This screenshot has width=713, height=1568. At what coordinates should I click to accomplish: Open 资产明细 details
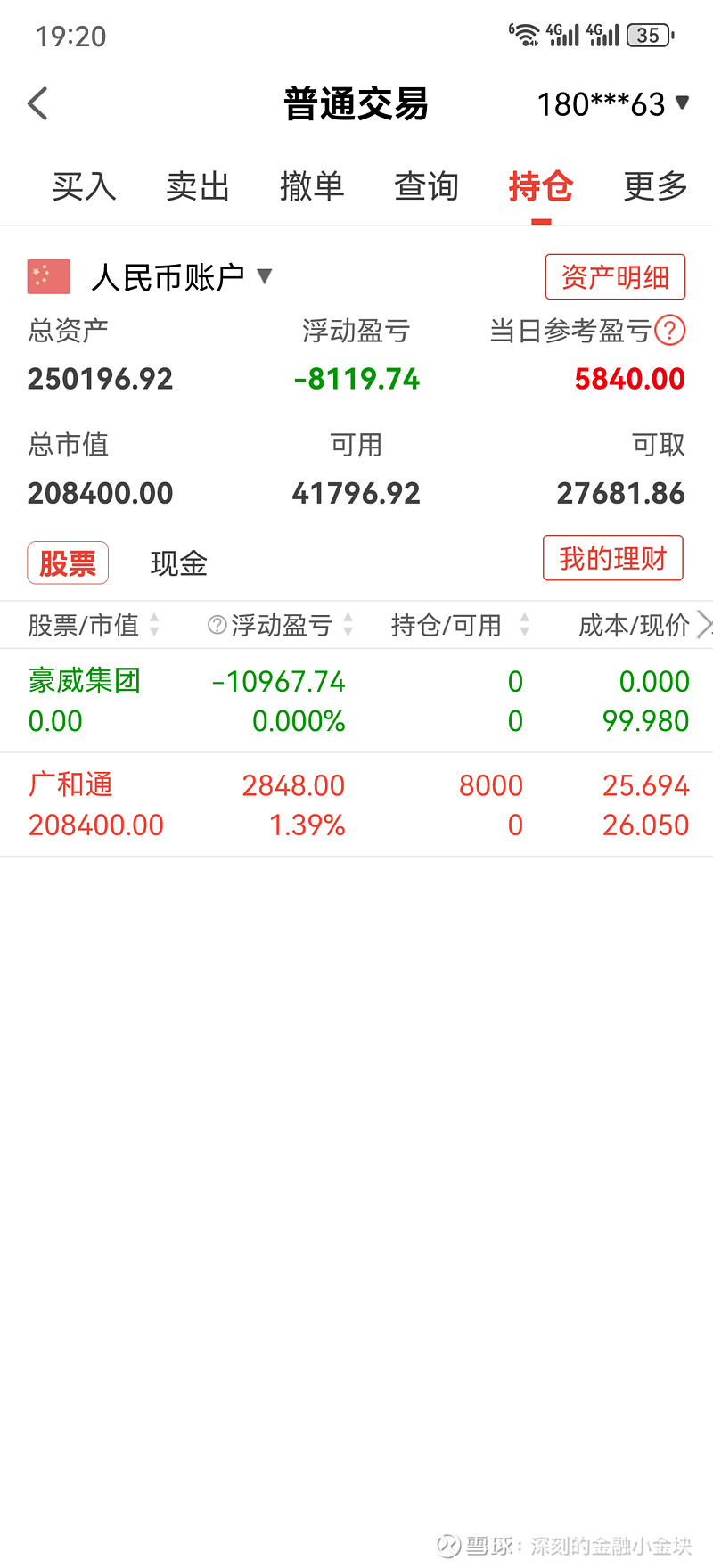tap(615, 277)
